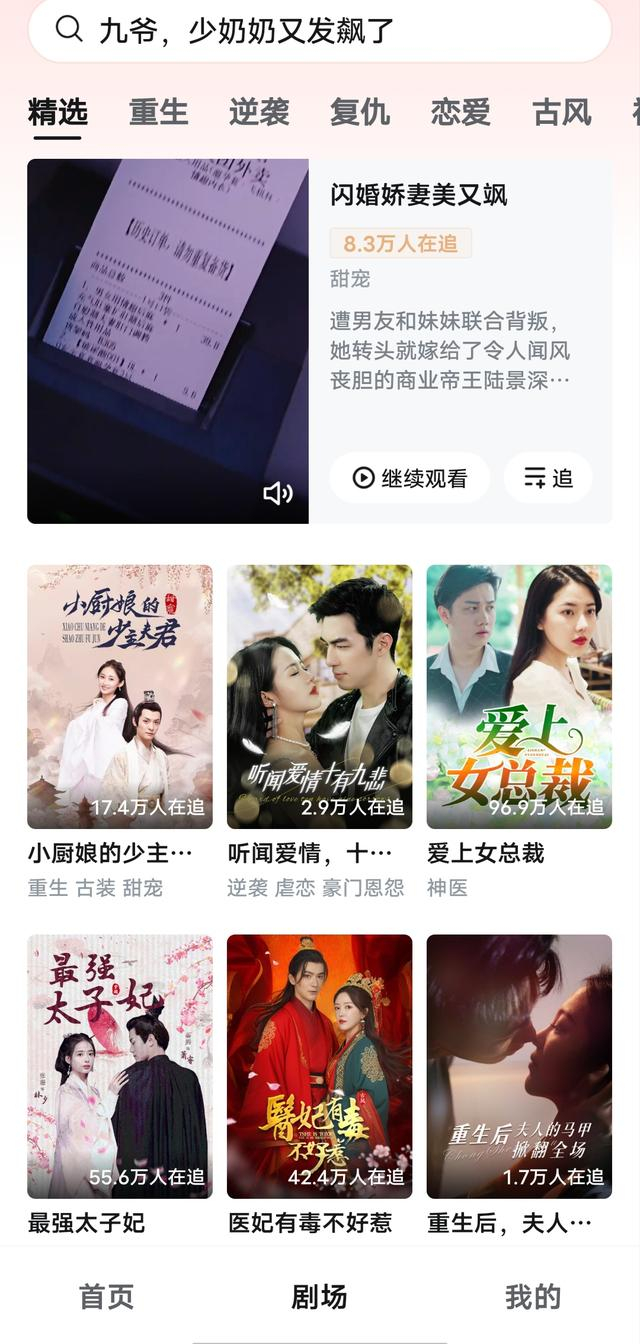Follow 闪婚娇妻美又飒 with the 追 button
The height and width of the screenshot is (1344, 640).
pyautogui.click(x=548, y=478)
